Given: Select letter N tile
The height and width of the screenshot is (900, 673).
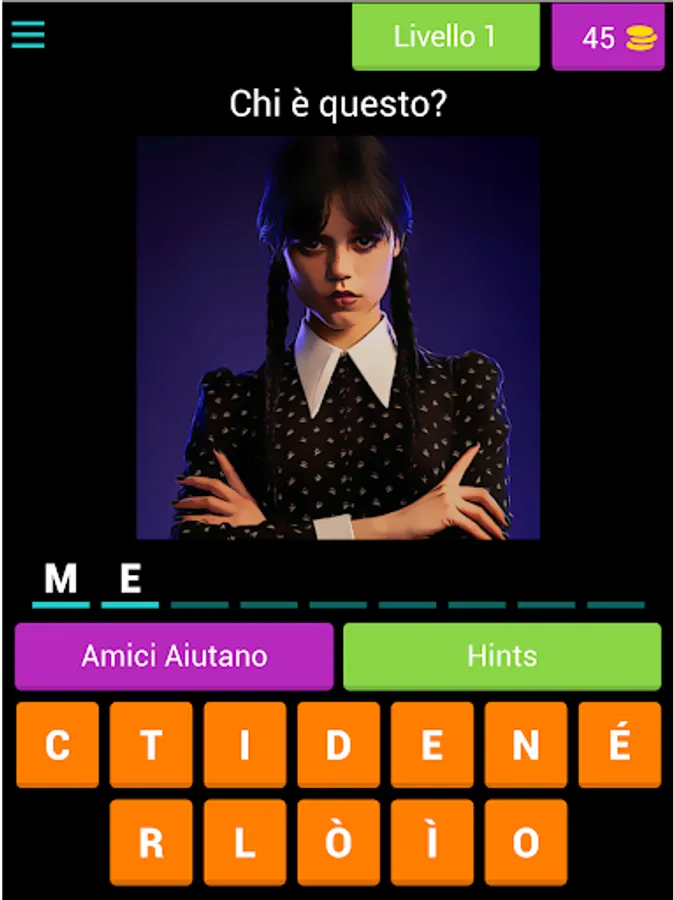Looking at the screenshot, I should (526, 744).
